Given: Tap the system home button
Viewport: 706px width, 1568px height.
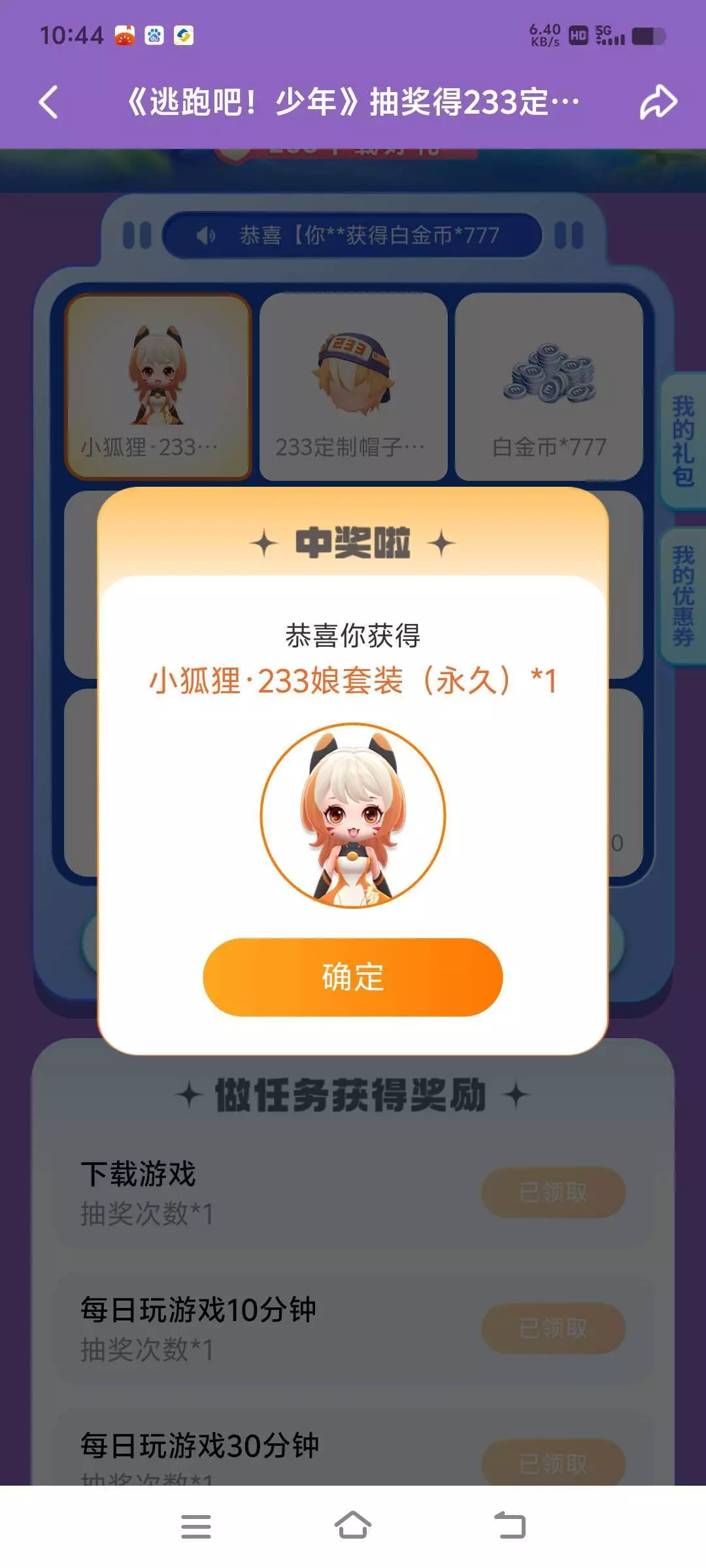Looking at the screenshot, I should pos(353,1526).
